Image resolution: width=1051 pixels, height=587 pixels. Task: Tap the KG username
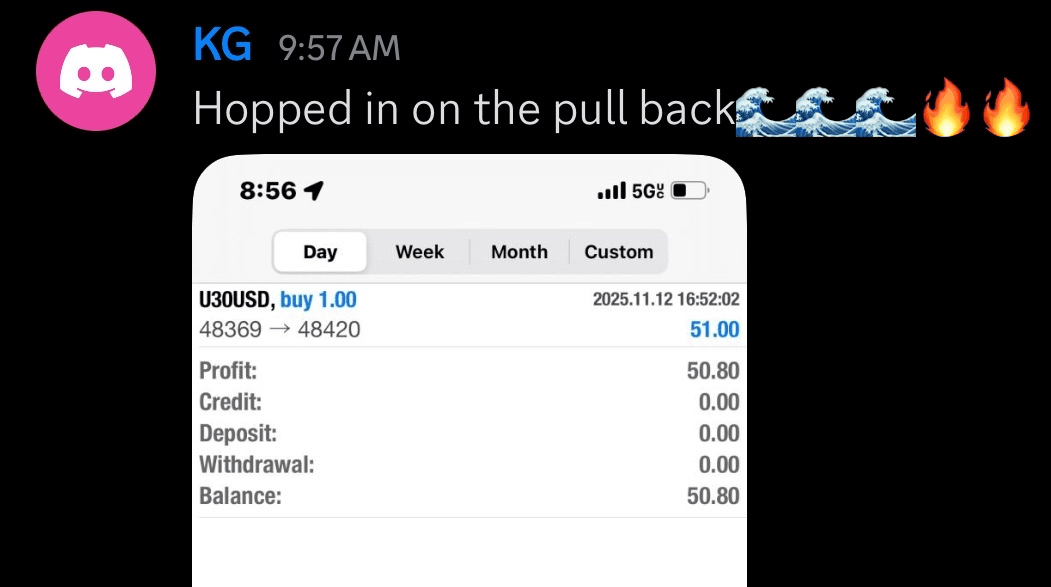click(222, 47)
